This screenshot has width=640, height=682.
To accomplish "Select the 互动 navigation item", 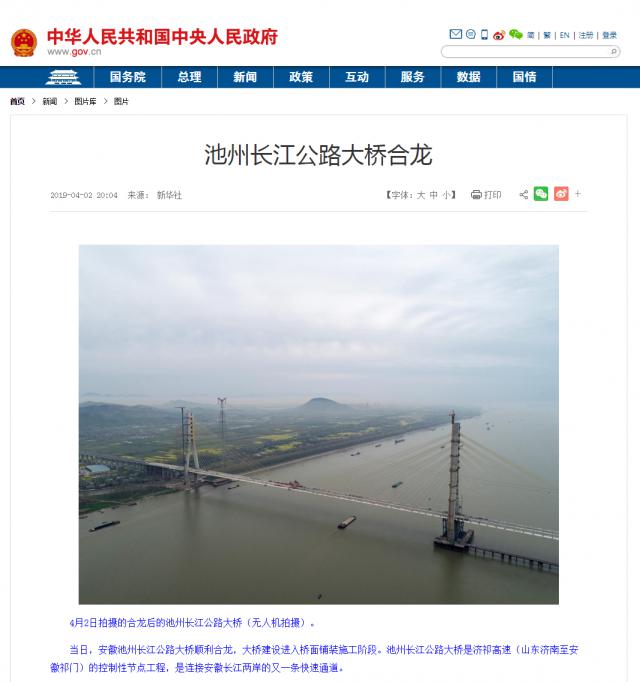I will 357,77.
